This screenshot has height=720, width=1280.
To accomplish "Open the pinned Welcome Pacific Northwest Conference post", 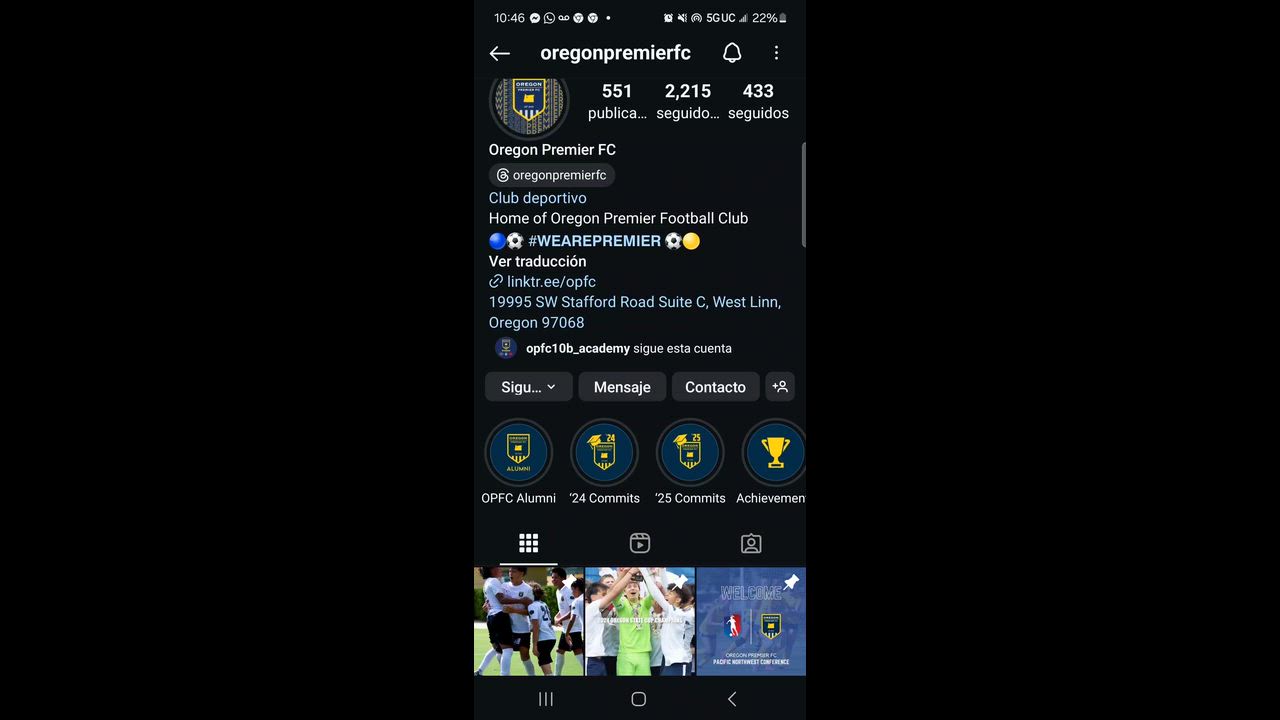I will tap(751, 621).
